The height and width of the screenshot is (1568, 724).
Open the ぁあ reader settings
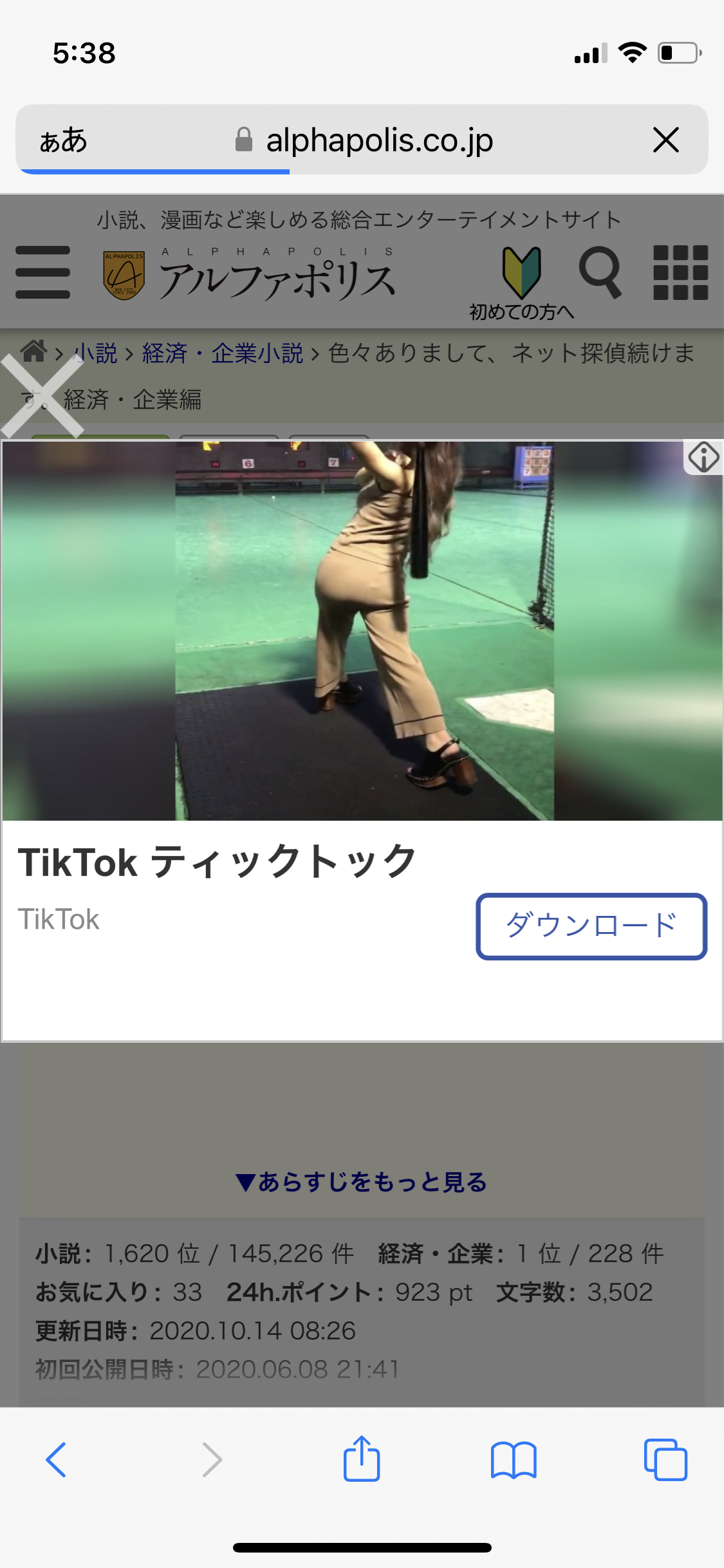pos(63,140)
